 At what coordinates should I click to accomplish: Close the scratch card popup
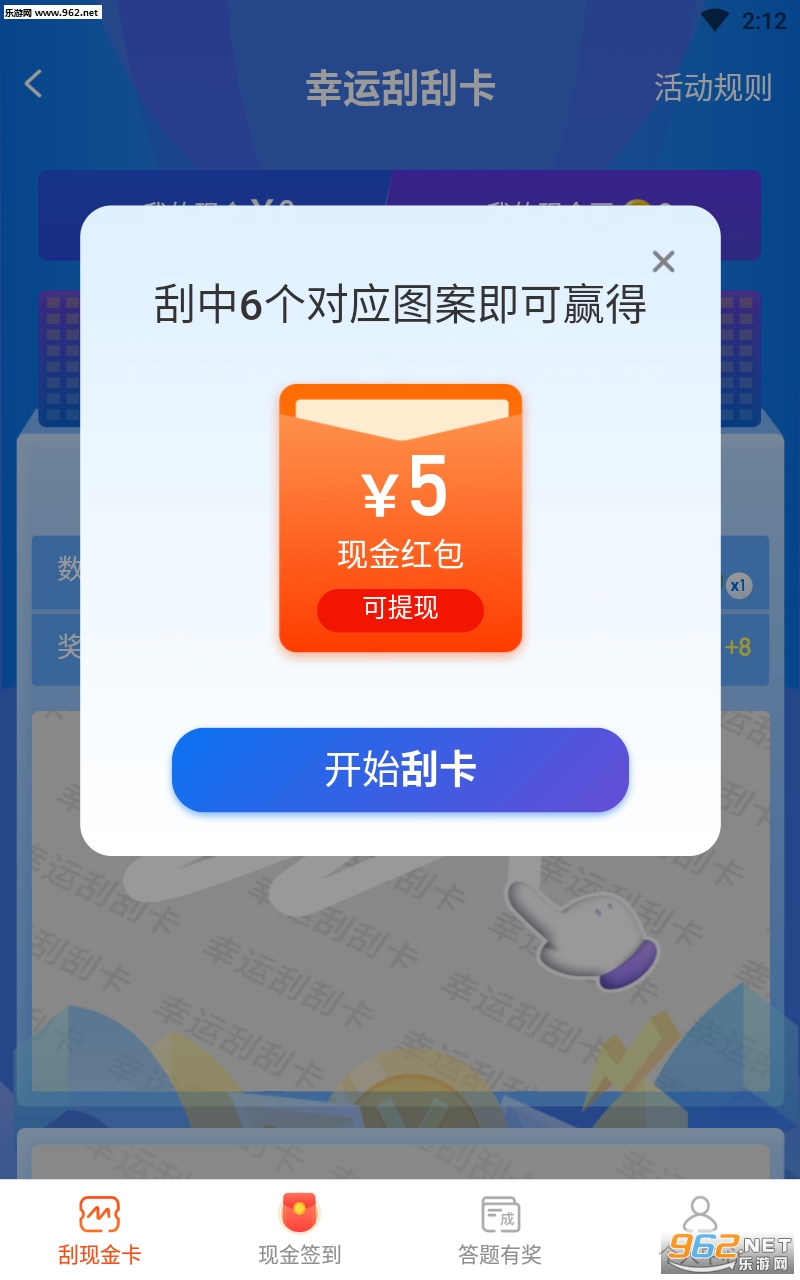[663, 261]
